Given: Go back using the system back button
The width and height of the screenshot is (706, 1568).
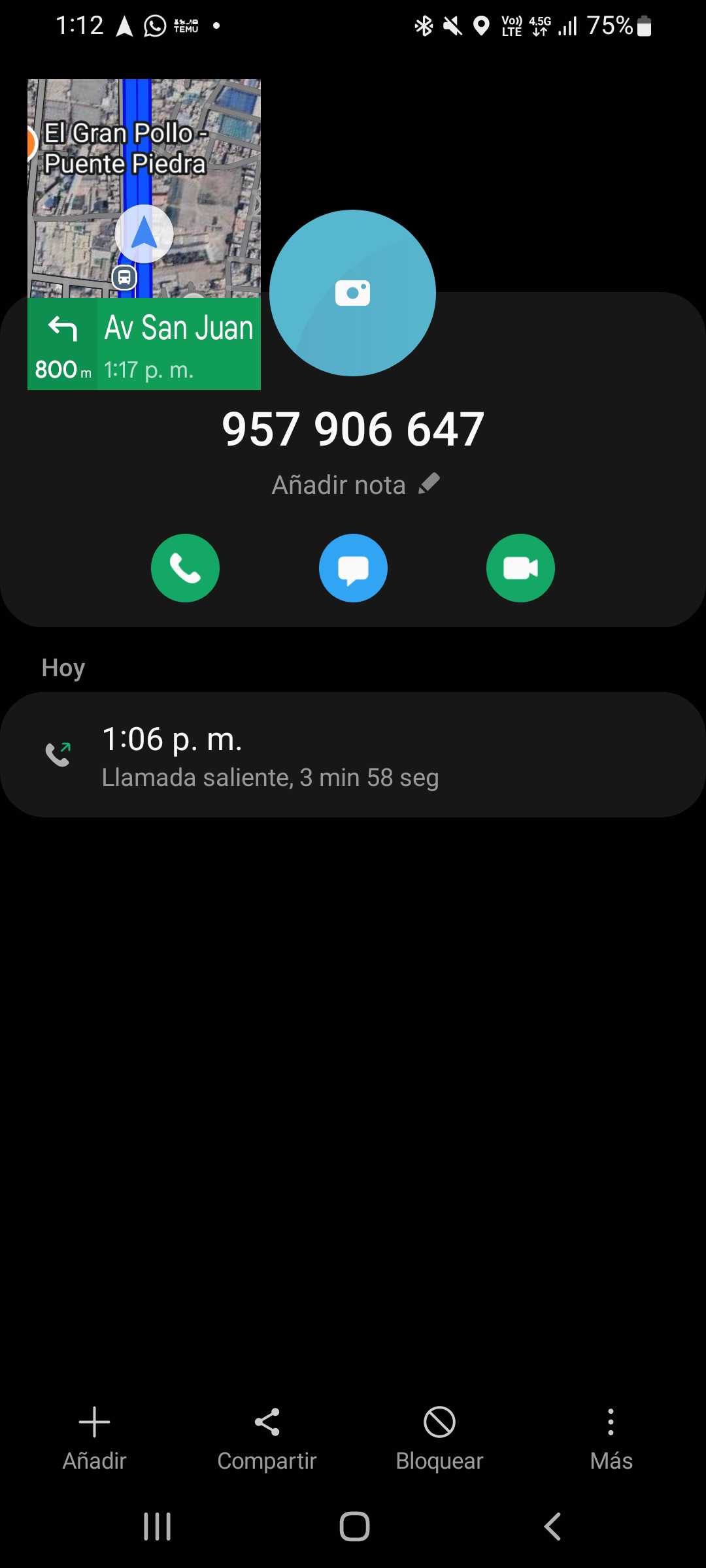Looking at the screenshot, I should pyautogui.click(x=552, y=1527).
